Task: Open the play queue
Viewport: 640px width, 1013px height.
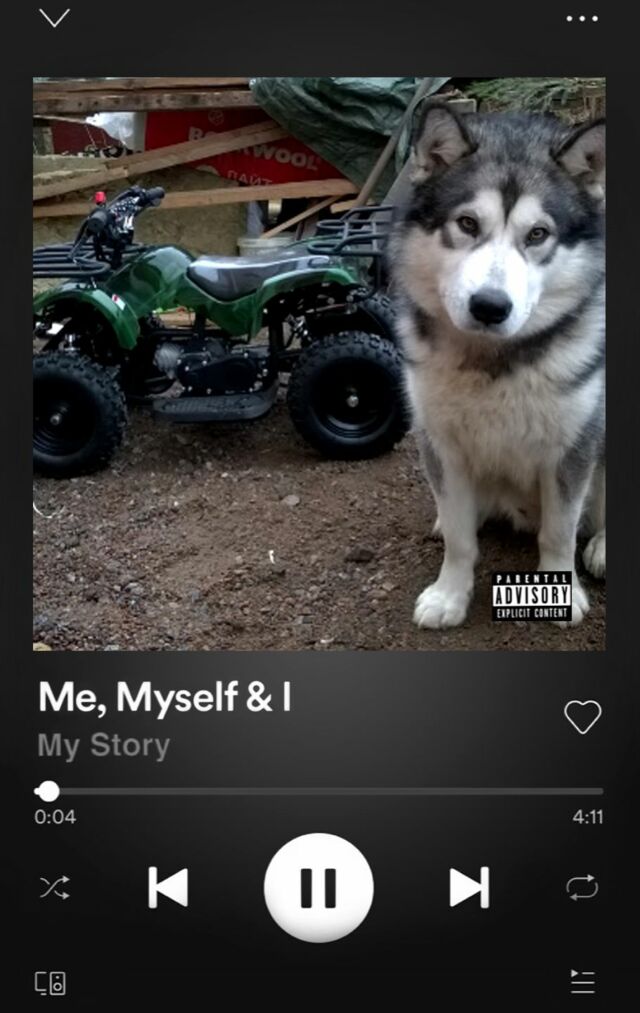Action: point(582,982)
